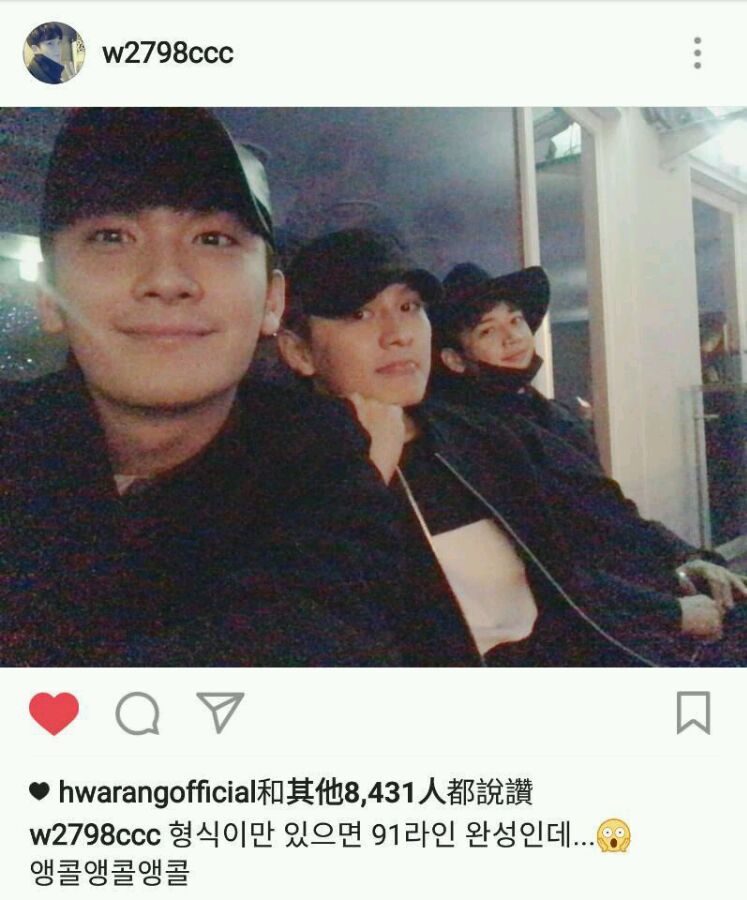Bookmark this post
Viewport: 747px width, 900px height.
[x=693, y=712]
